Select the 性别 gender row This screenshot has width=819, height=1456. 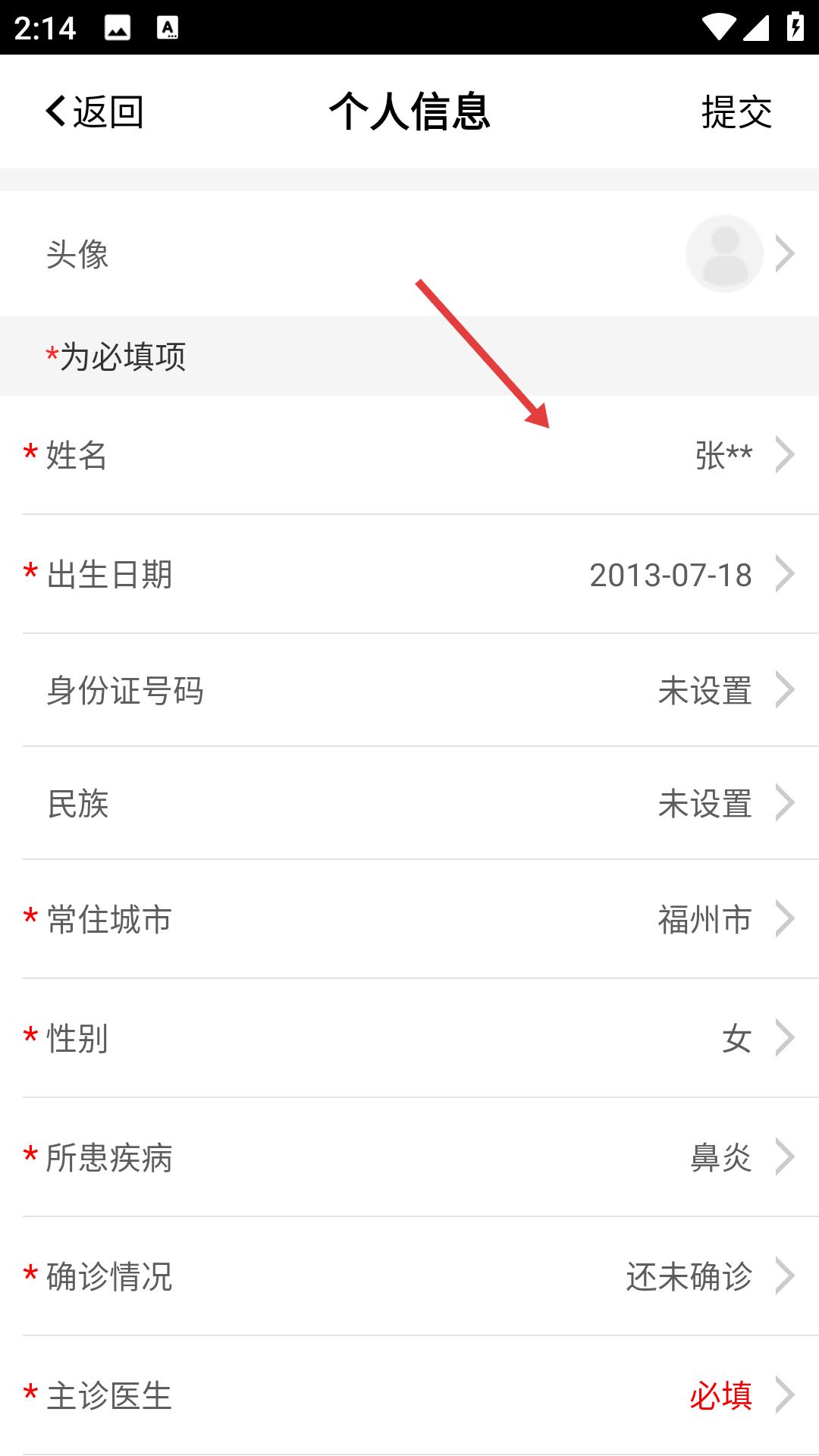coord(409,1038)
